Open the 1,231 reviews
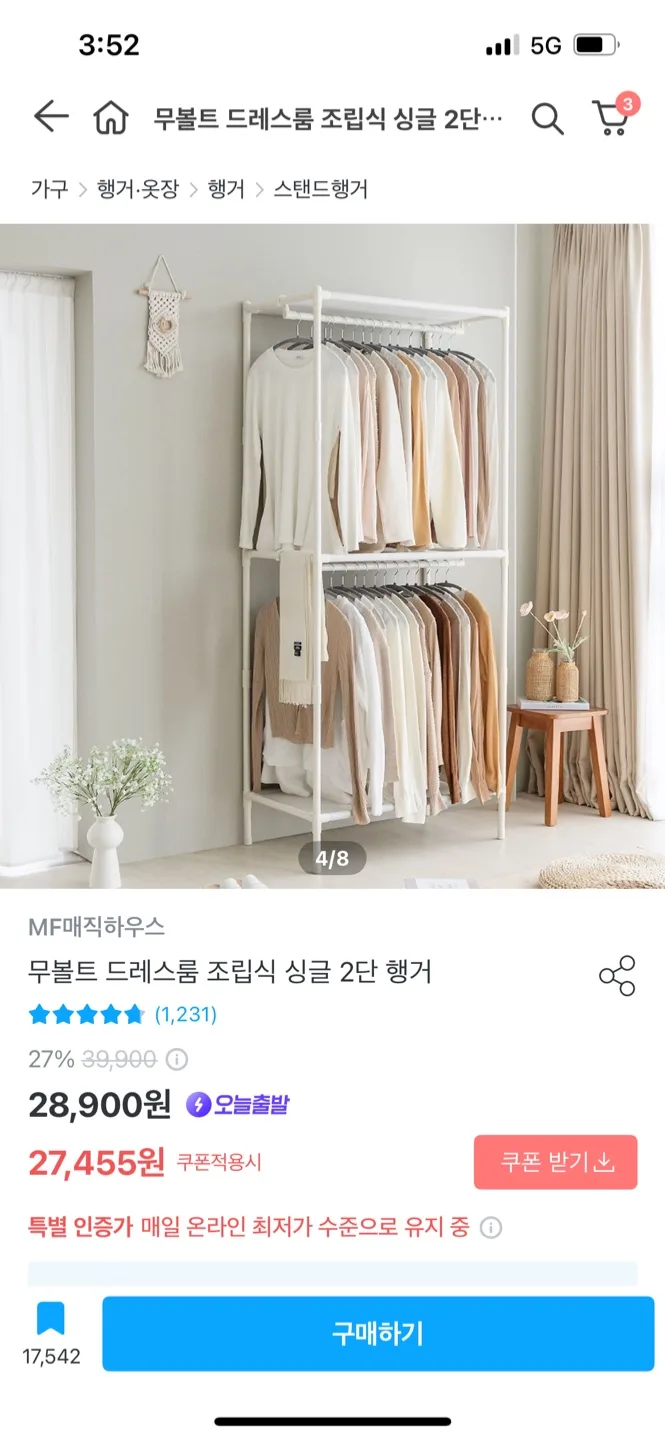The width and height of the screenshot is (665, 1440). pyautogui.click(x=185, y=1015)
